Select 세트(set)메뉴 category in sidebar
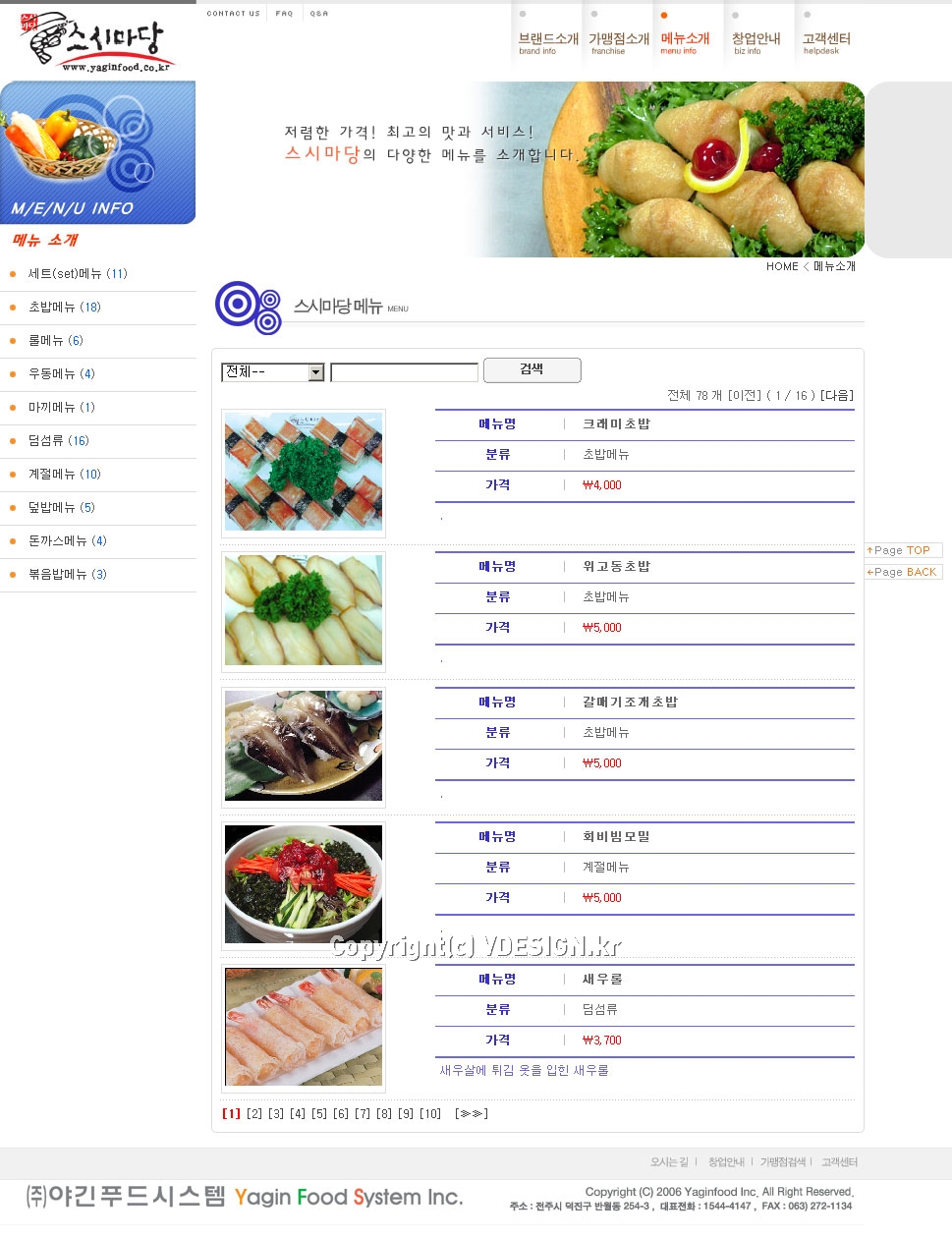The height and width of the screenshot is (1238, 952). (78, 274)
